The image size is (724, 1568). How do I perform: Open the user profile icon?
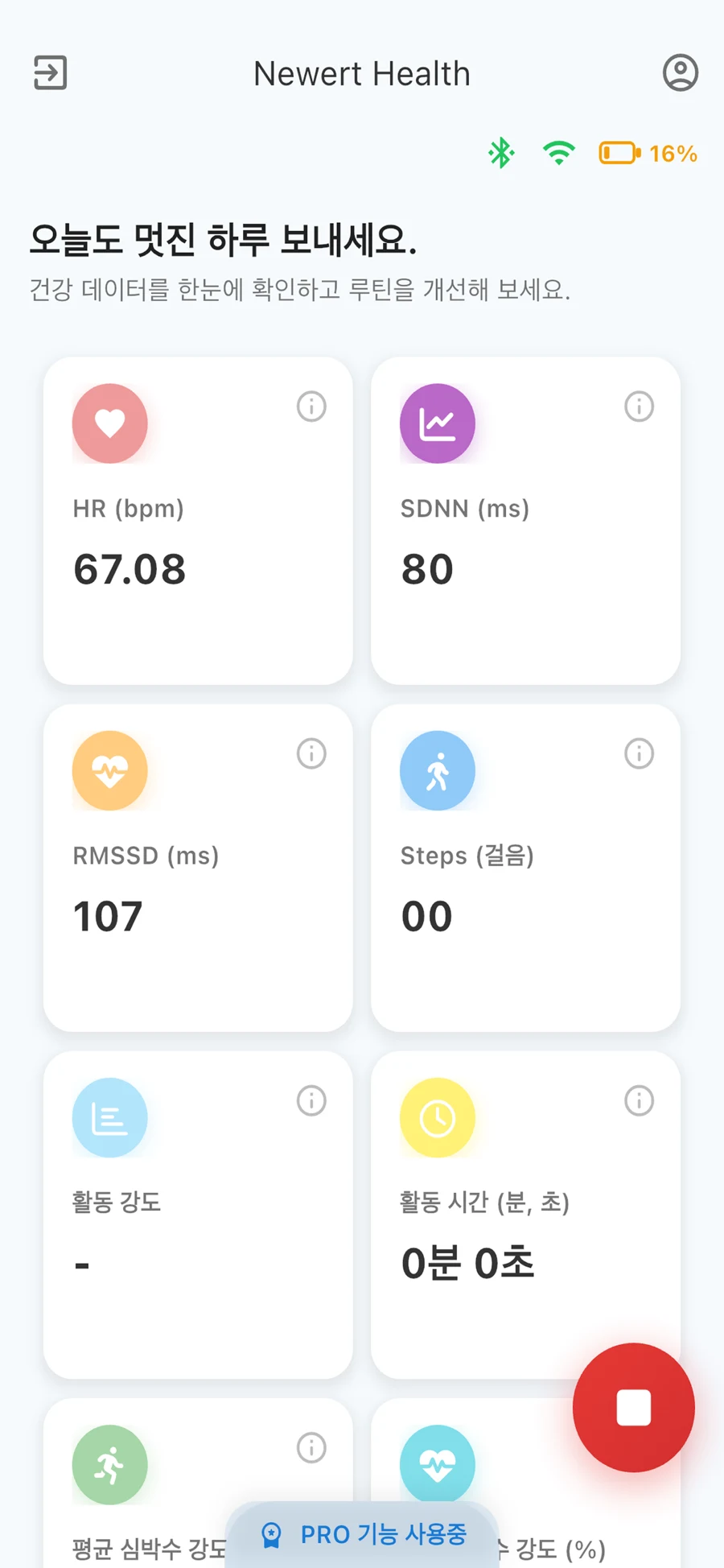680,72
